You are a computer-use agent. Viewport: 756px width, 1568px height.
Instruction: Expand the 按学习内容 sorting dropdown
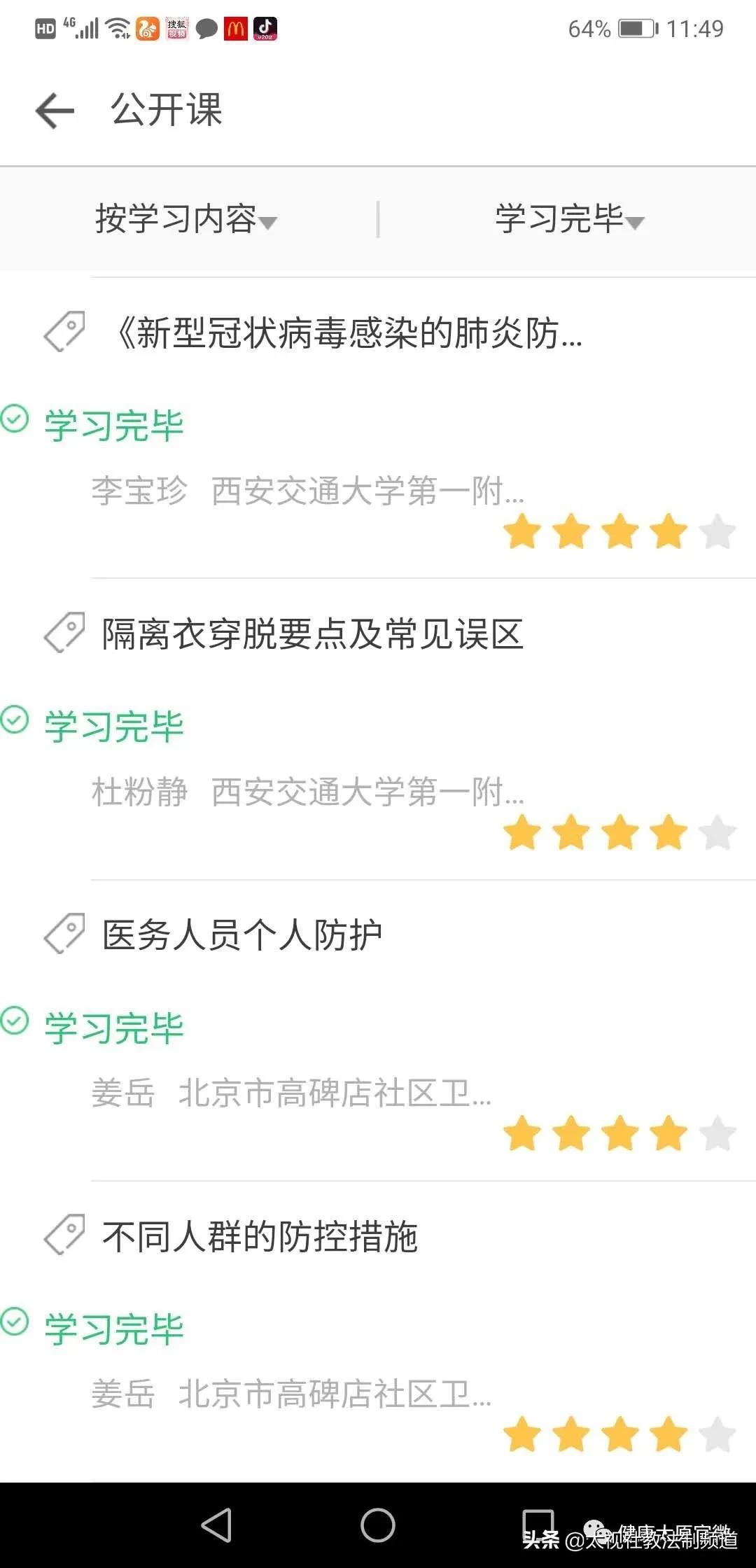(186, 219)
